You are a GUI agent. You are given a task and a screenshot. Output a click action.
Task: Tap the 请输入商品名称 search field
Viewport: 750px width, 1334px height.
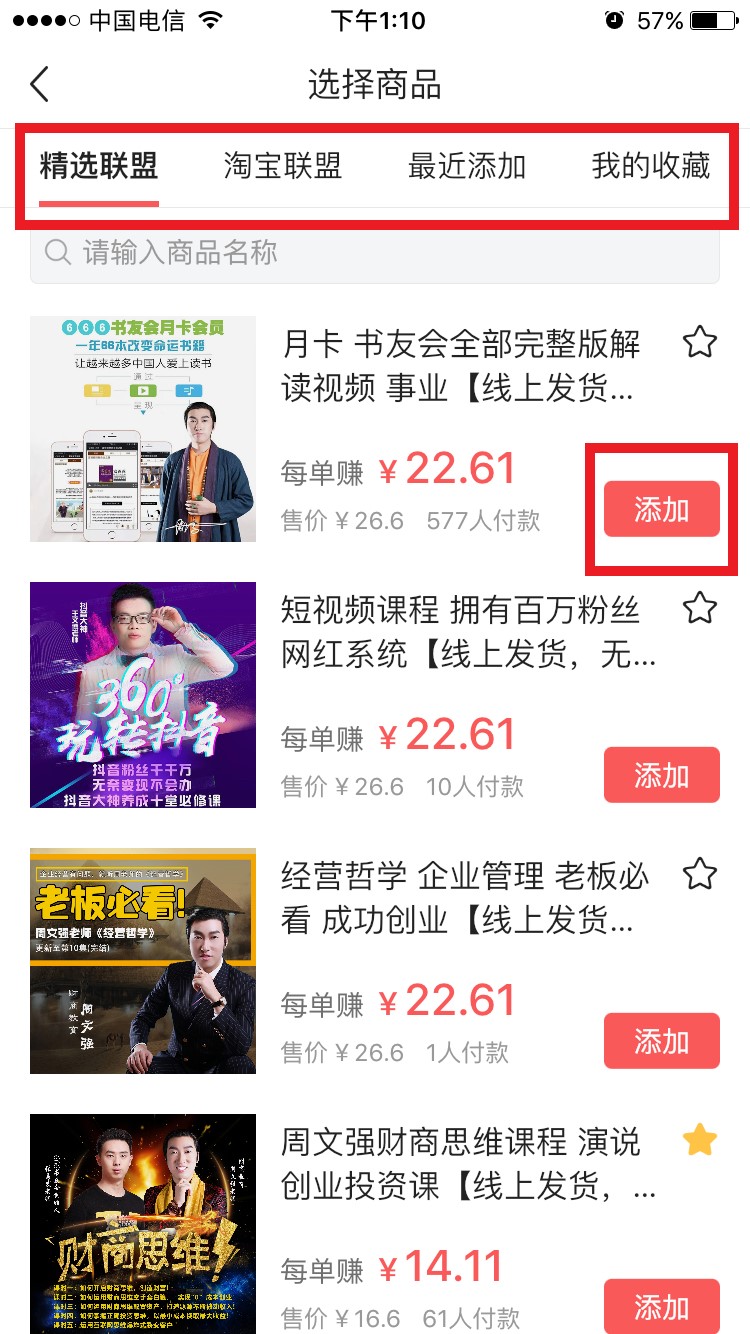(375, 256)
